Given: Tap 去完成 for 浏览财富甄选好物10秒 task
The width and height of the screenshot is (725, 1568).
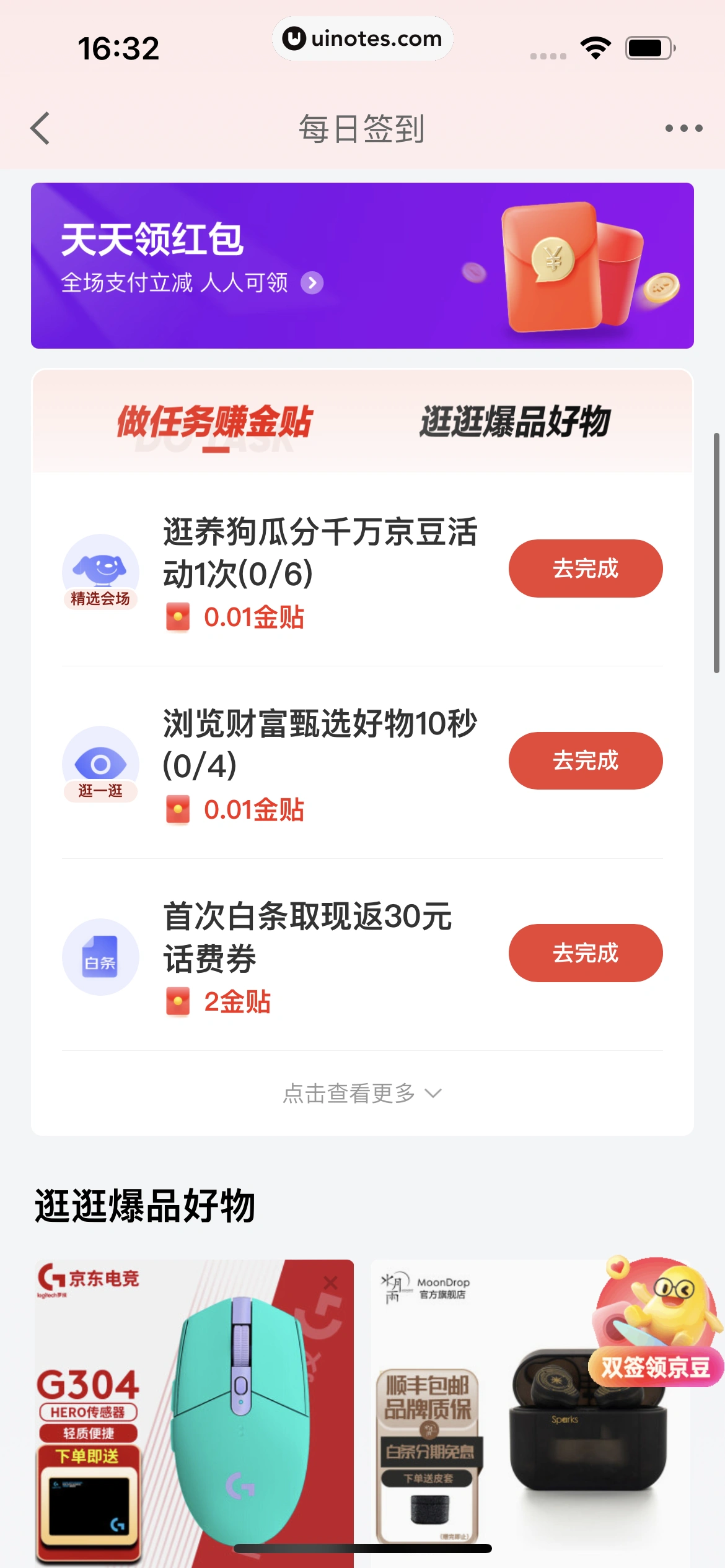Looking at the screenshot, I should (x=585, y=760).
